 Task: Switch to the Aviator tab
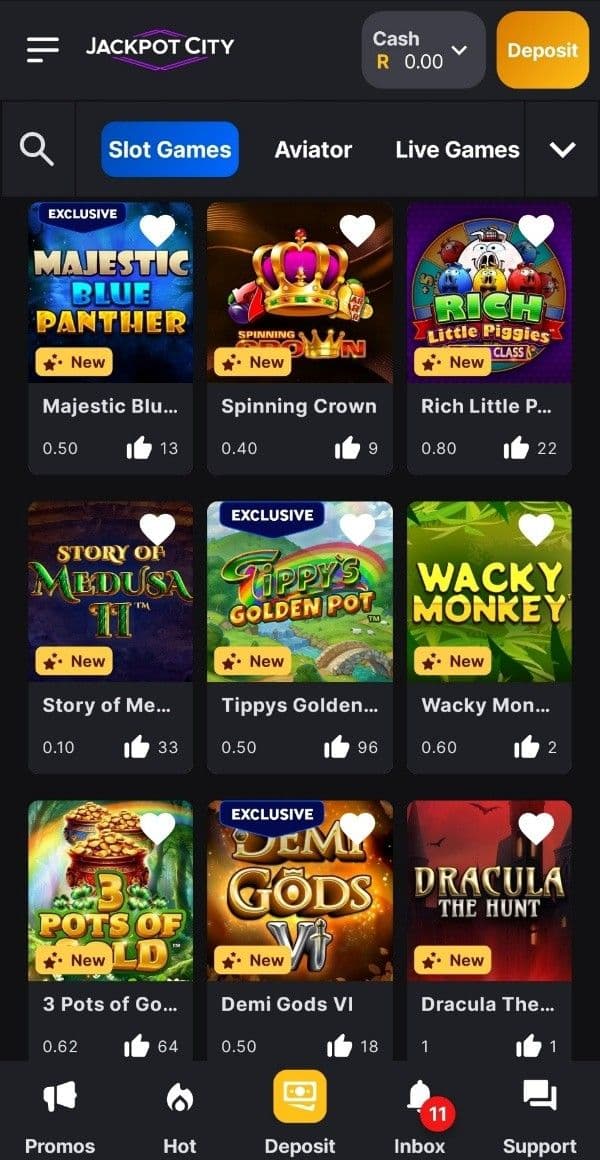313,150
